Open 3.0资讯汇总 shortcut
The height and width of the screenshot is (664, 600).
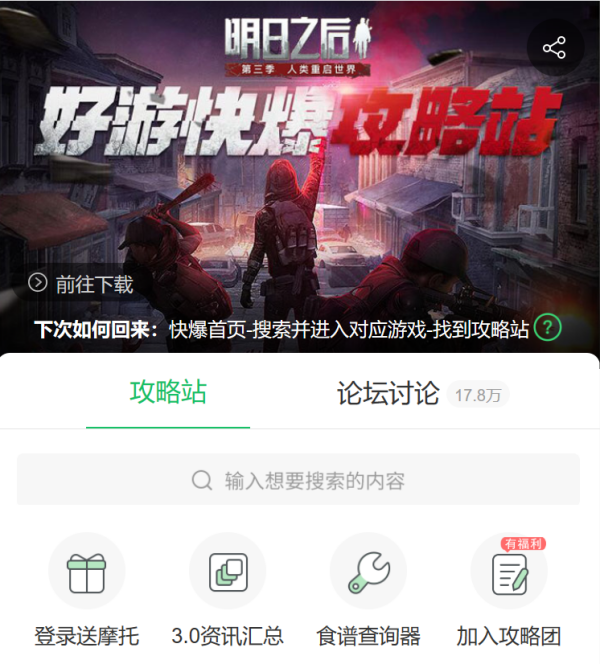(x=228, y=573)
